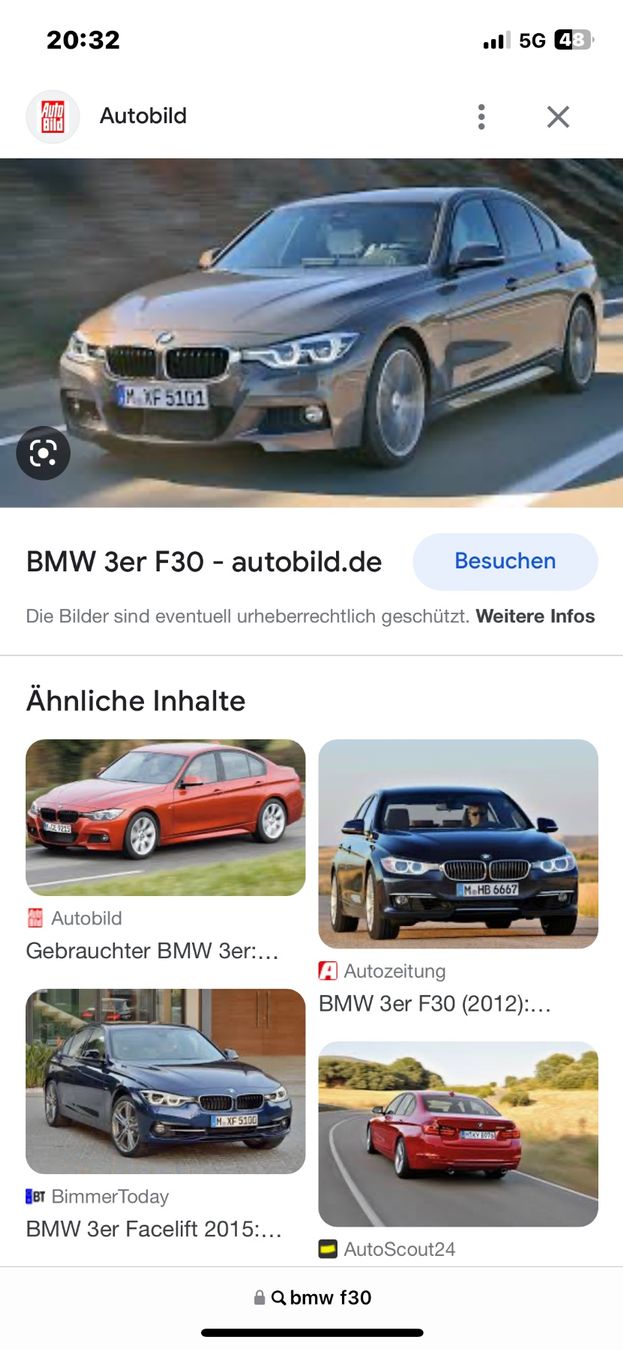Close the image preview
This screenshot has height=1350, width=623.
coord(558,117)
